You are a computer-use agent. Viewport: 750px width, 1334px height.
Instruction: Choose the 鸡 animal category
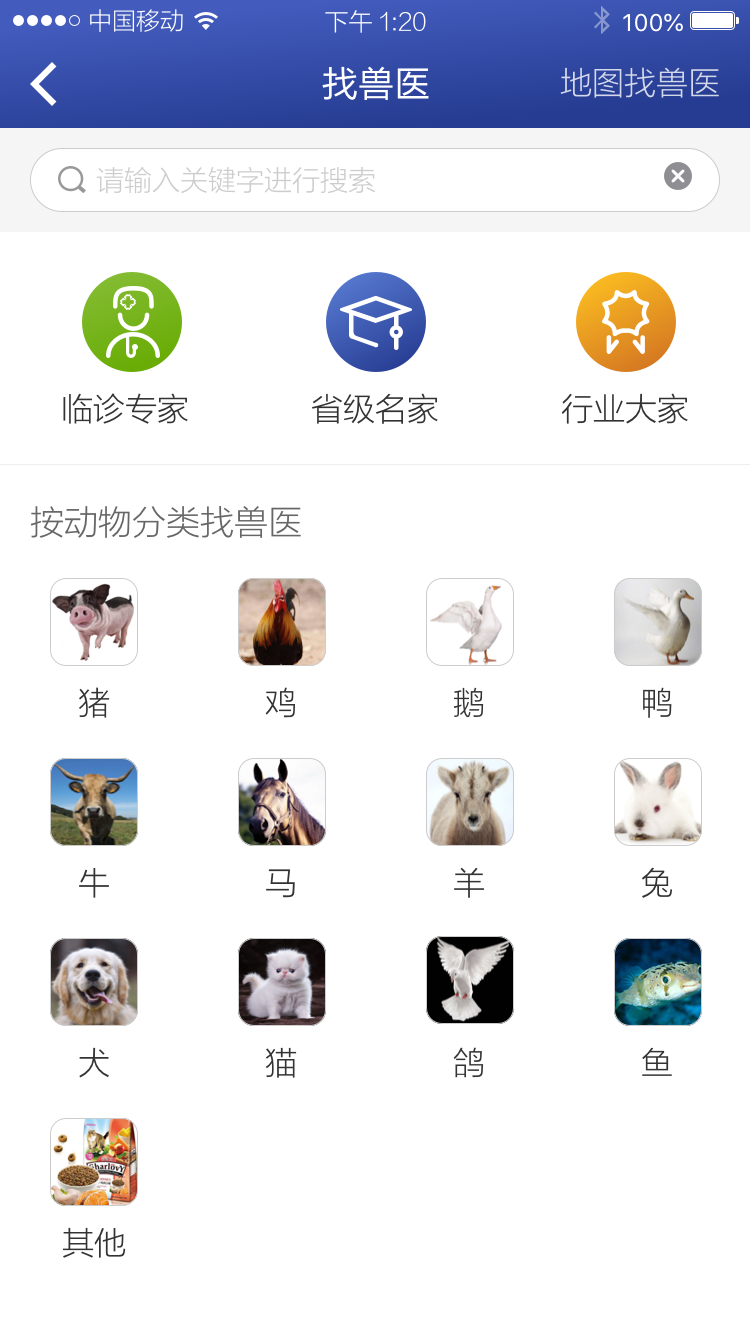[x=282, y=622]
